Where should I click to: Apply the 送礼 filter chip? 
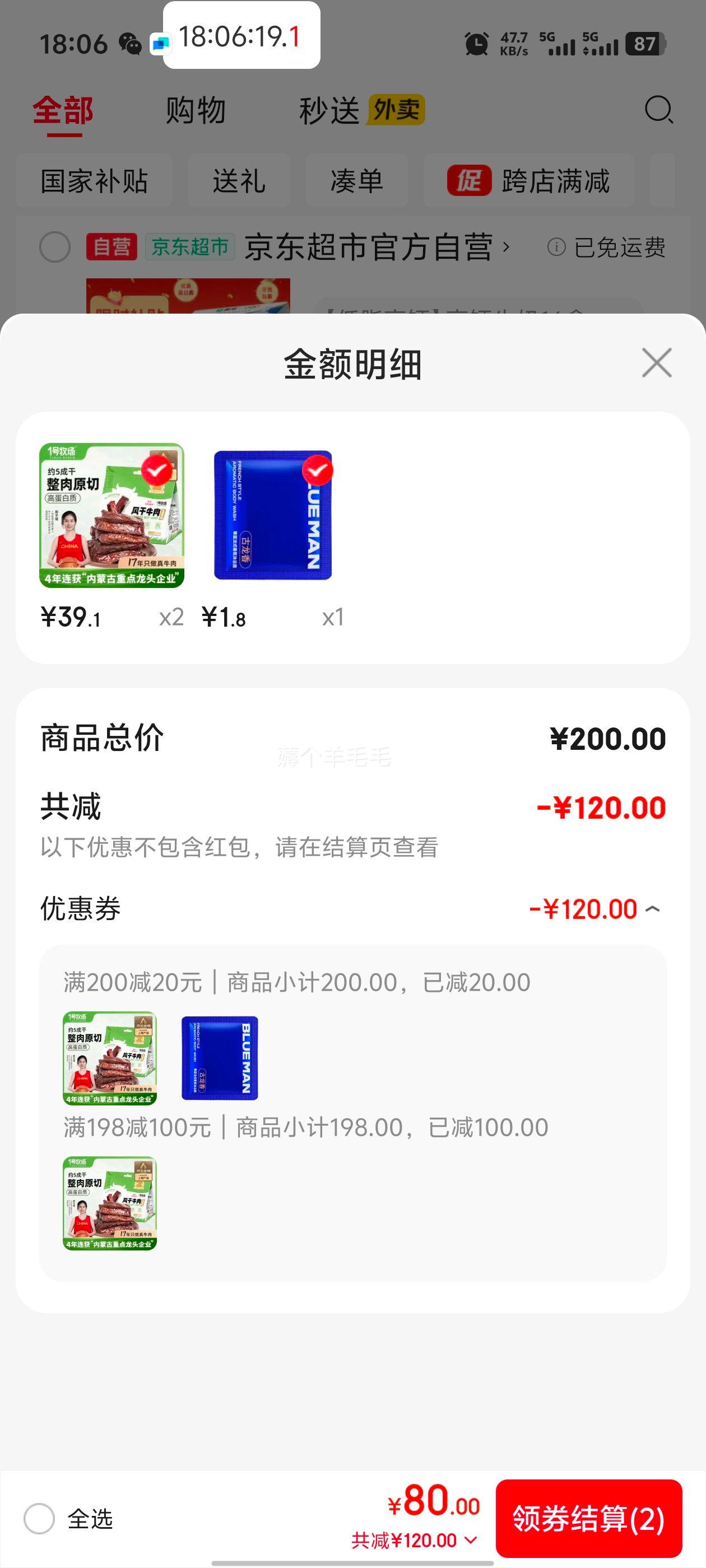(239, 181)
